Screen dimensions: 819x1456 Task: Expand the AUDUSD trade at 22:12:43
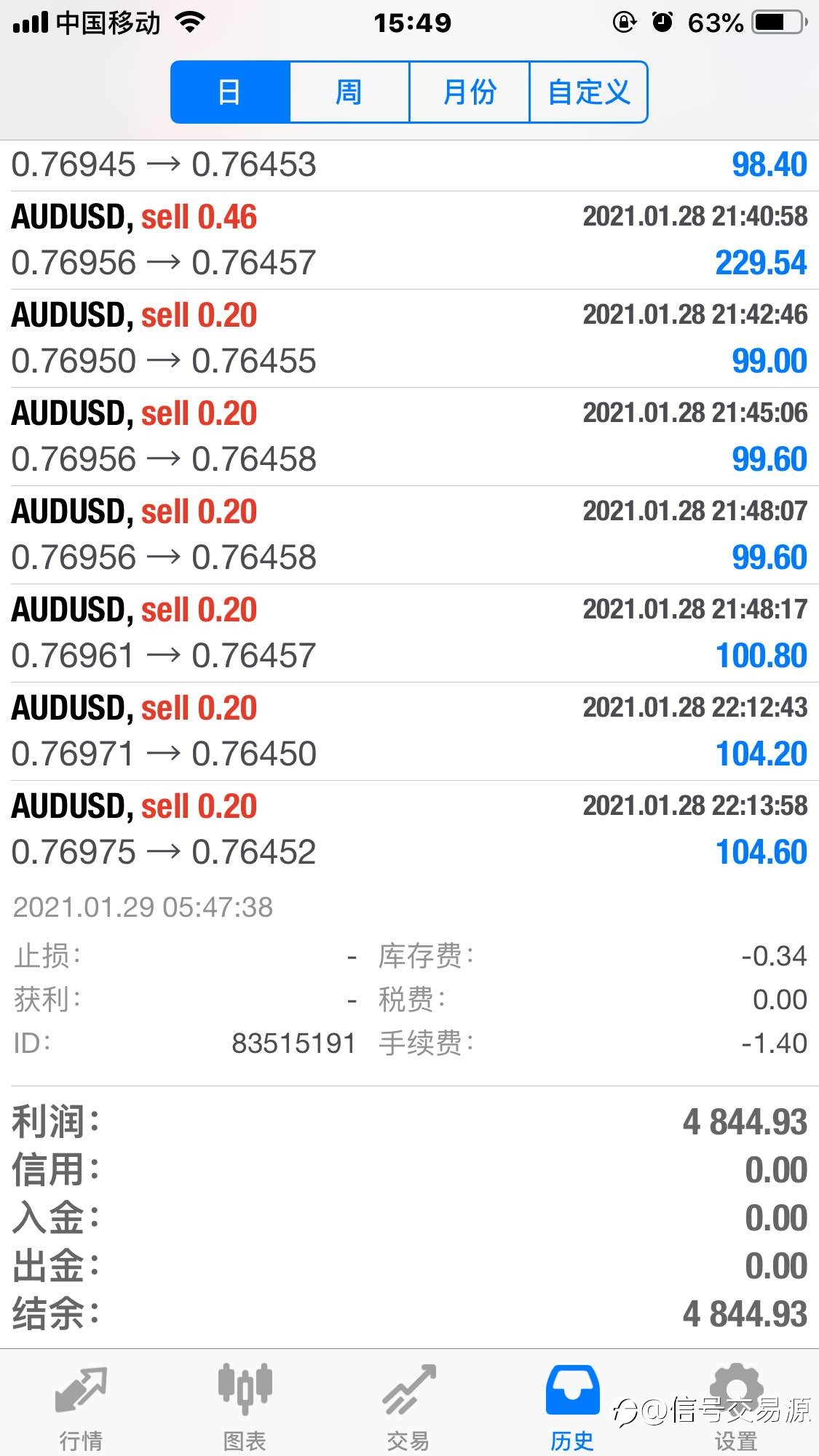click(409, 731)
